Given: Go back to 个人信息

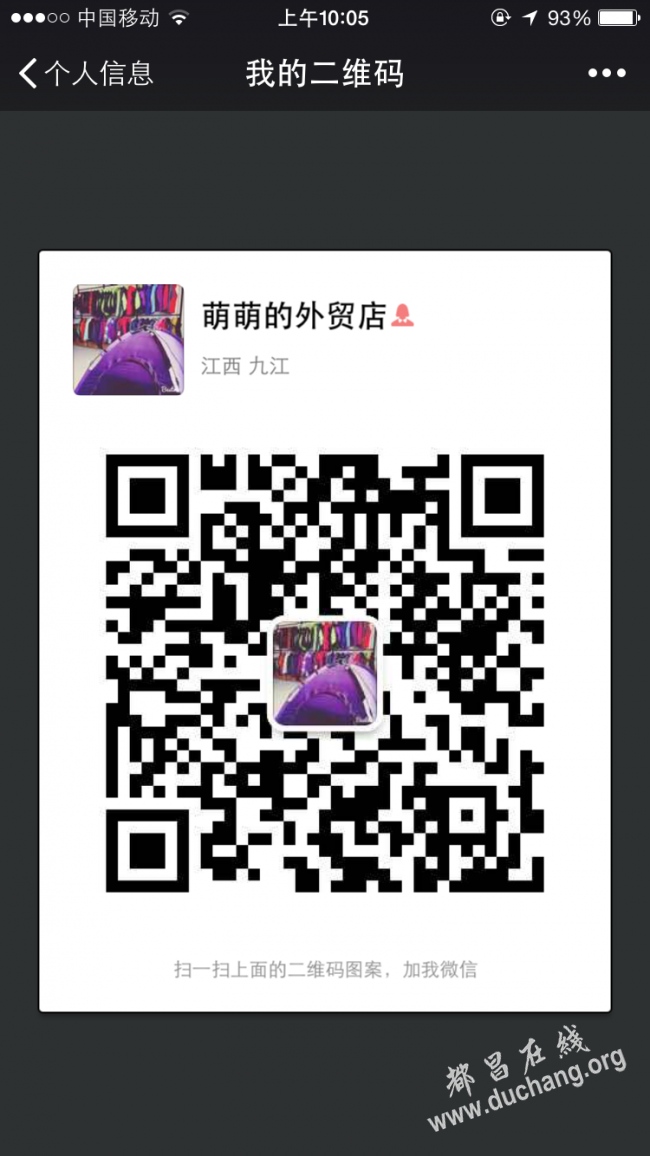Looking at the screenshot, I should coord(85,74).
